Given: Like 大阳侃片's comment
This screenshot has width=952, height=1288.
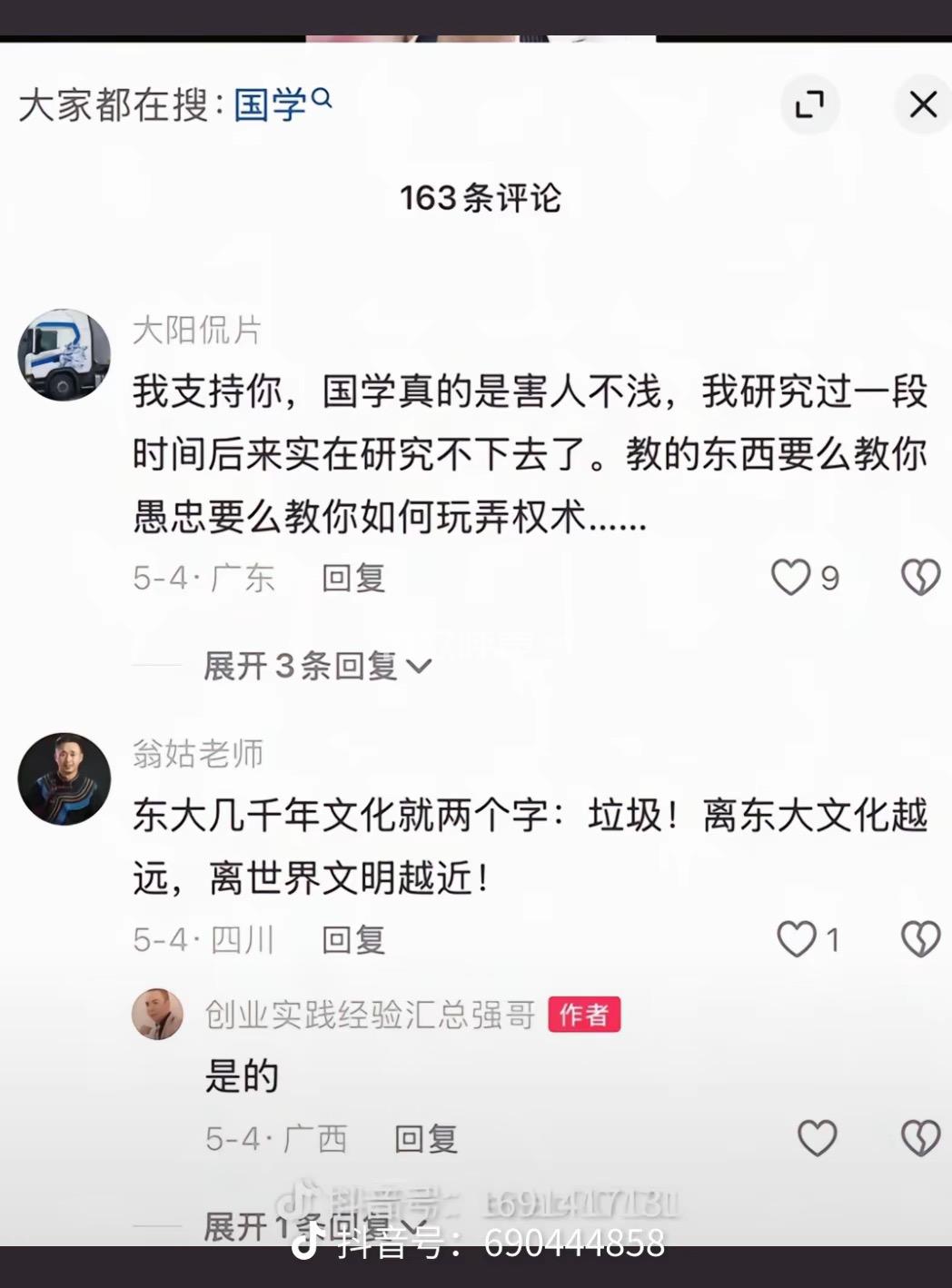Looking at the screenshot, I should pyautogui.click(x=791, y=578).
